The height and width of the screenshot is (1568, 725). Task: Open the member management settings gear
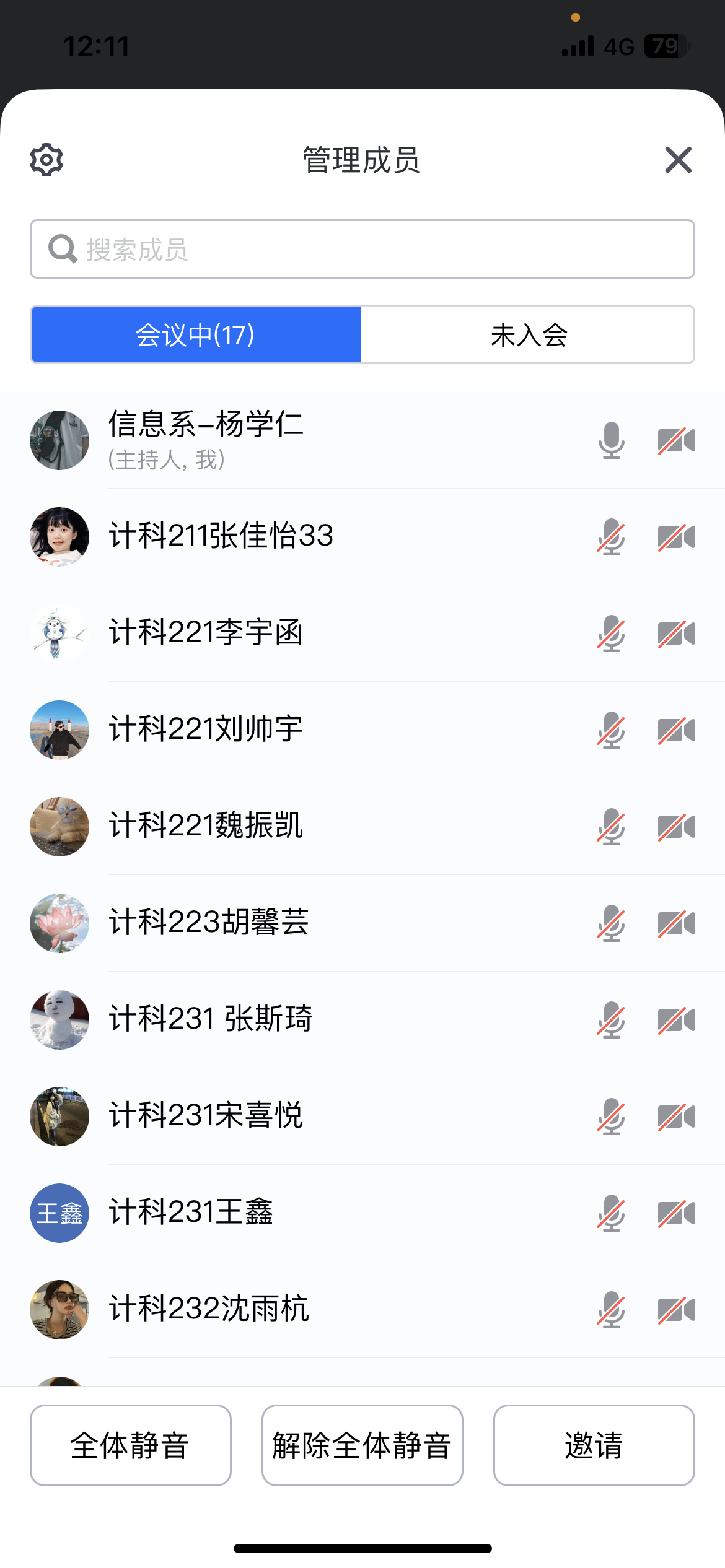(46, 160)
